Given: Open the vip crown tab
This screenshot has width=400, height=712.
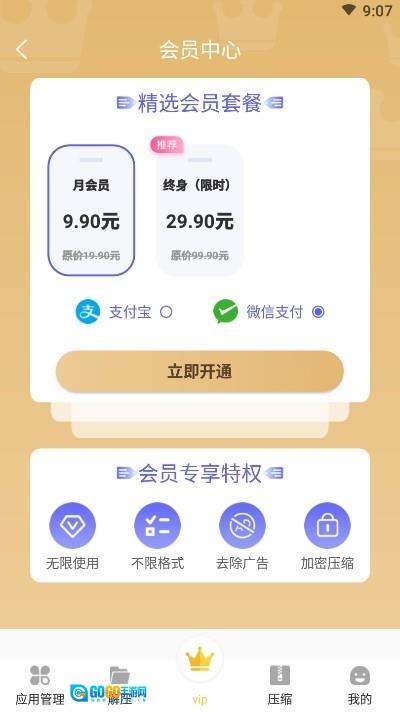Looking at the screenshot, I should (200, 672).
